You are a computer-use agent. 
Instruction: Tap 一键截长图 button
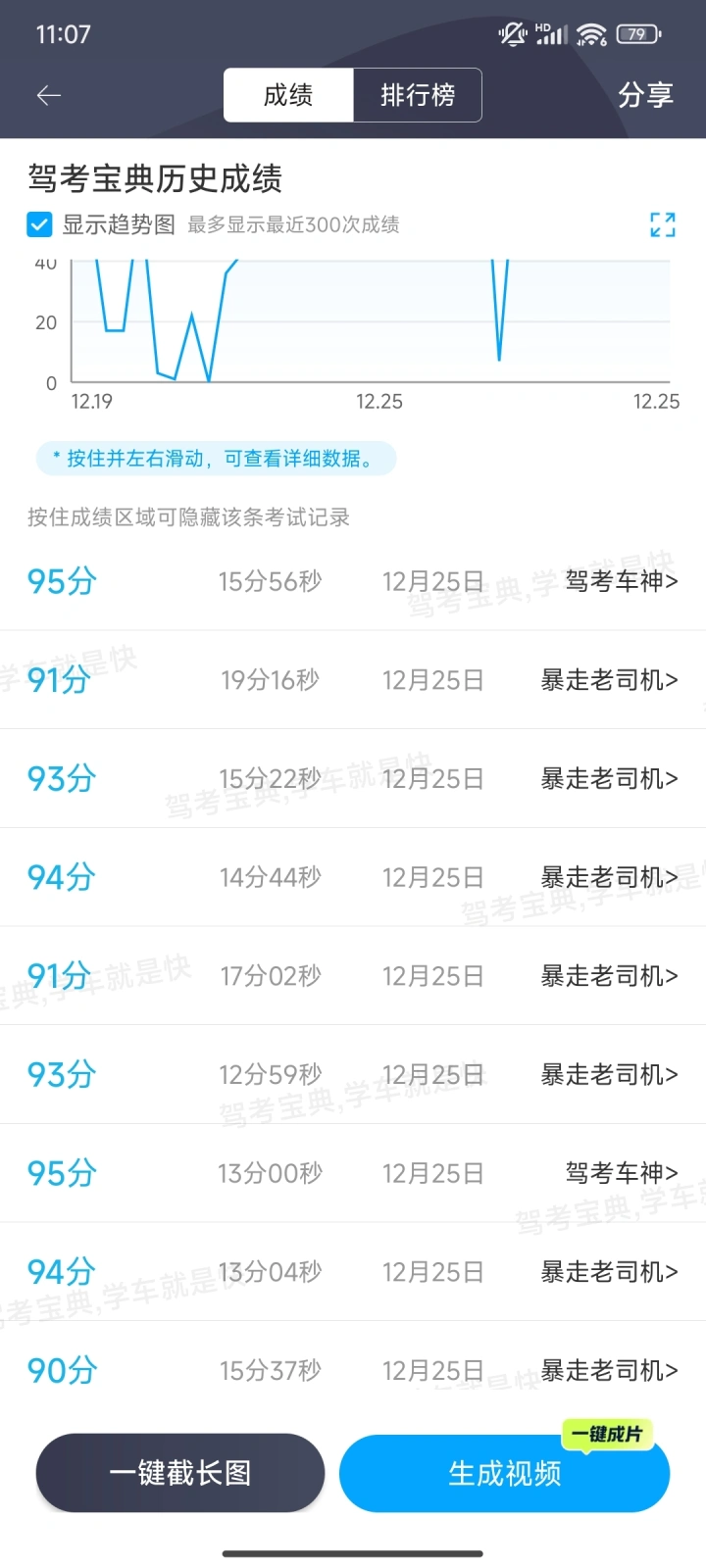click(180, 1473)
